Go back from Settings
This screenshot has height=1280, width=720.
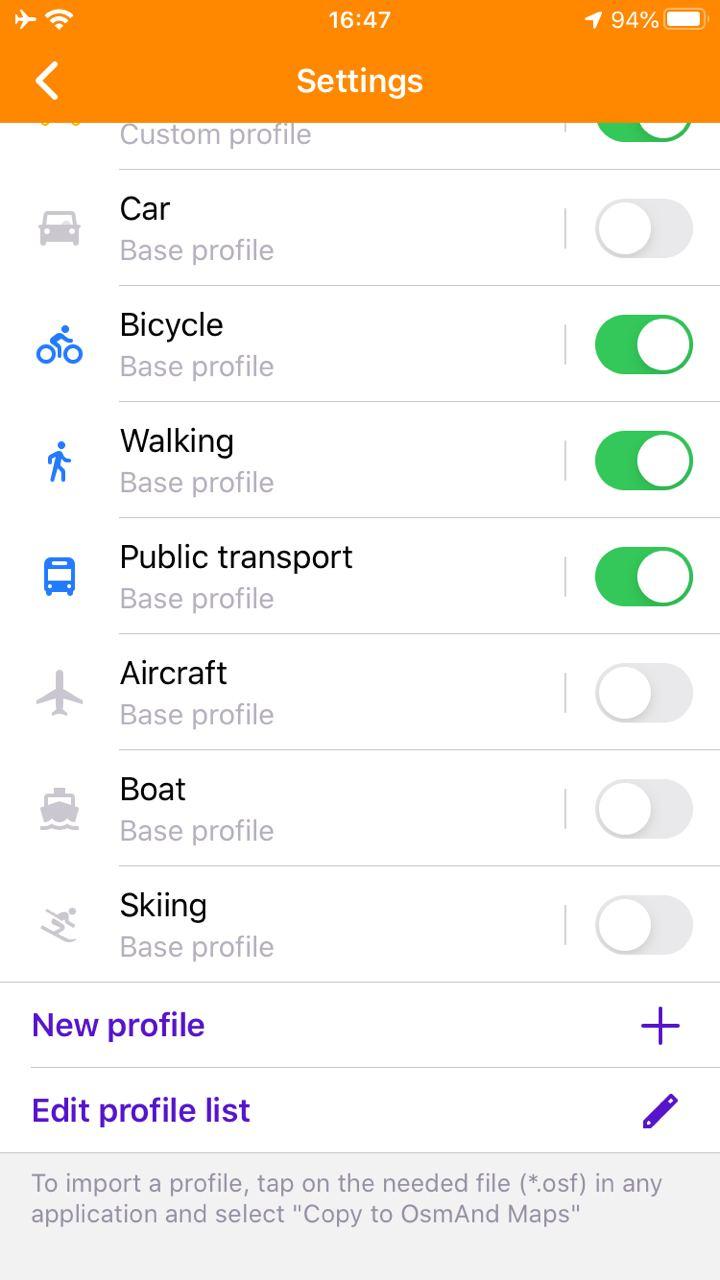coord(47,81)
